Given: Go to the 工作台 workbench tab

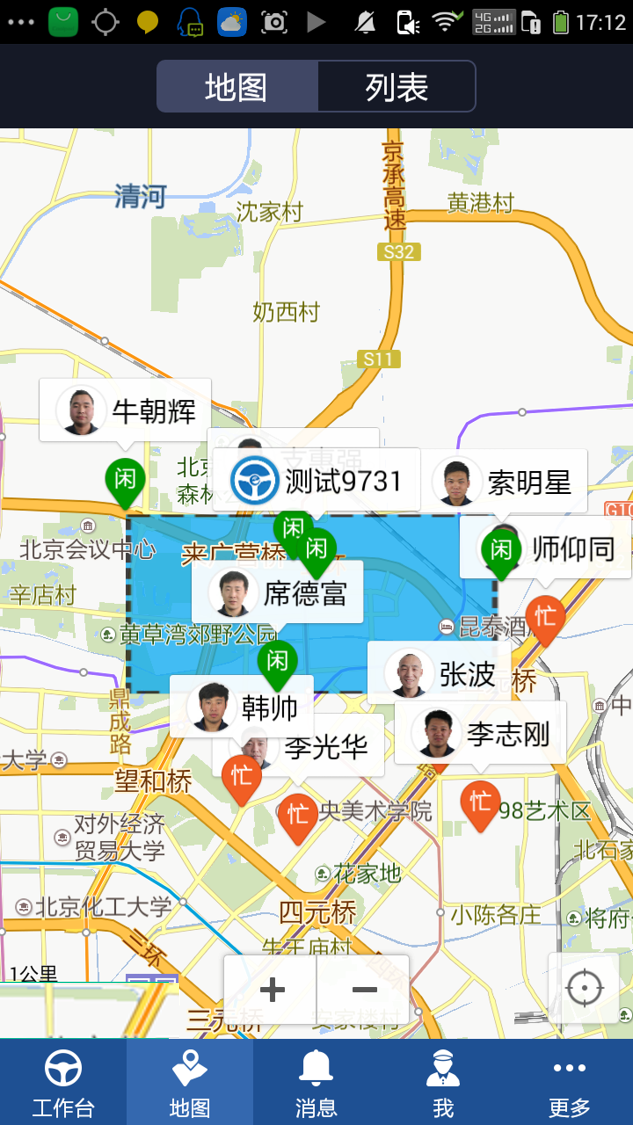Looking at the screenshot, I should [x=63, y=1083].
